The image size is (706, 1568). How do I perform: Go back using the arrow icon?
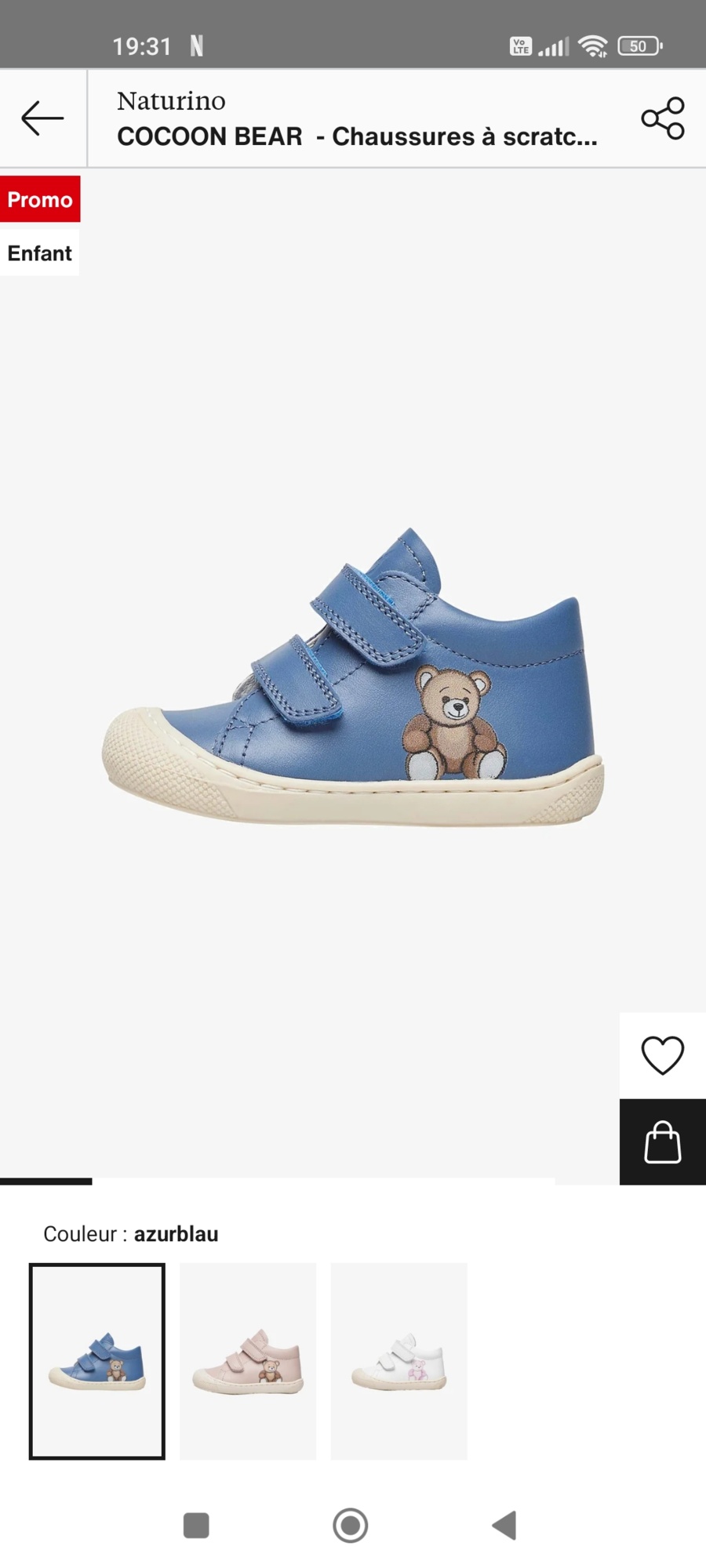tap(42, 118)
